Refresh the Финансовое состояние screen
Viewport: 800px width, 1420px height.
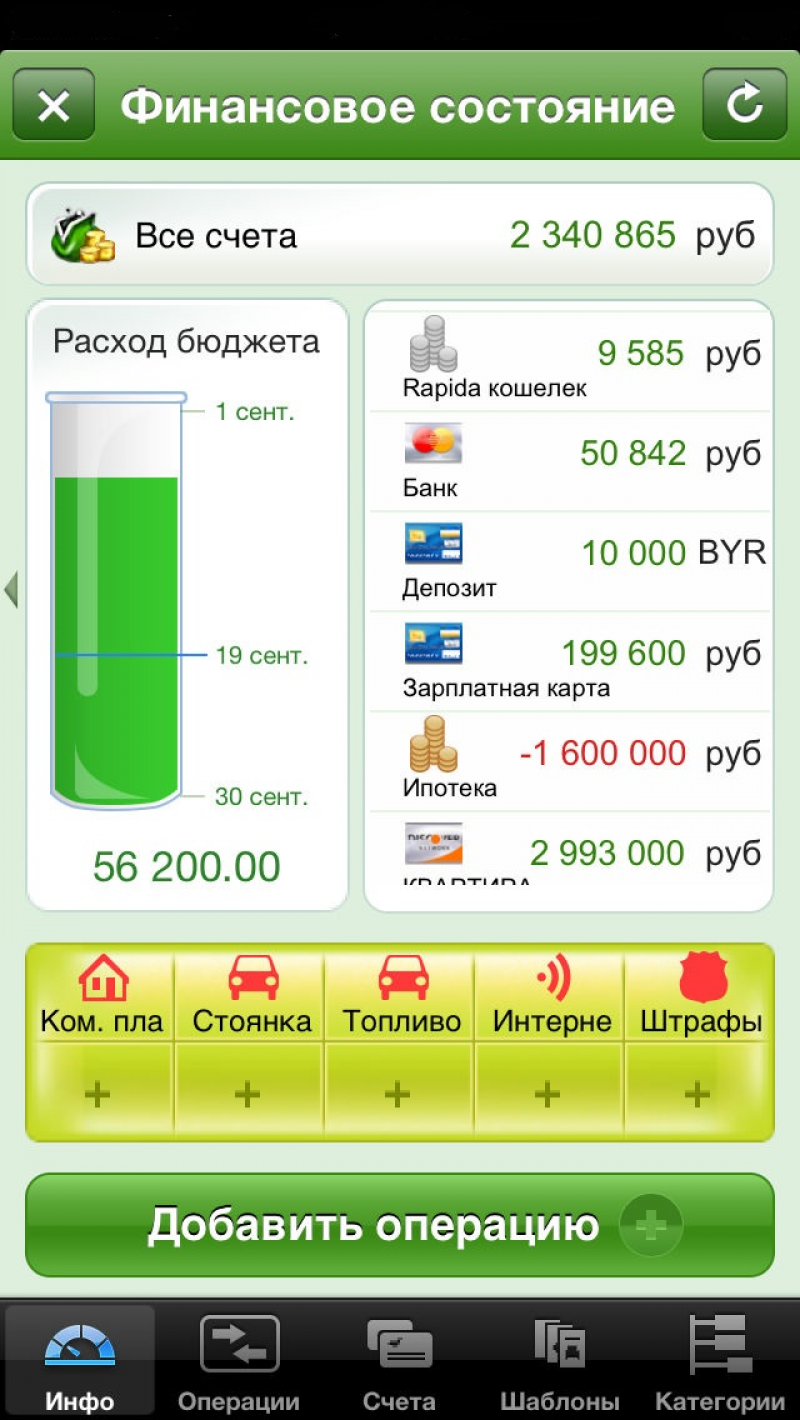tap(743, 105)
